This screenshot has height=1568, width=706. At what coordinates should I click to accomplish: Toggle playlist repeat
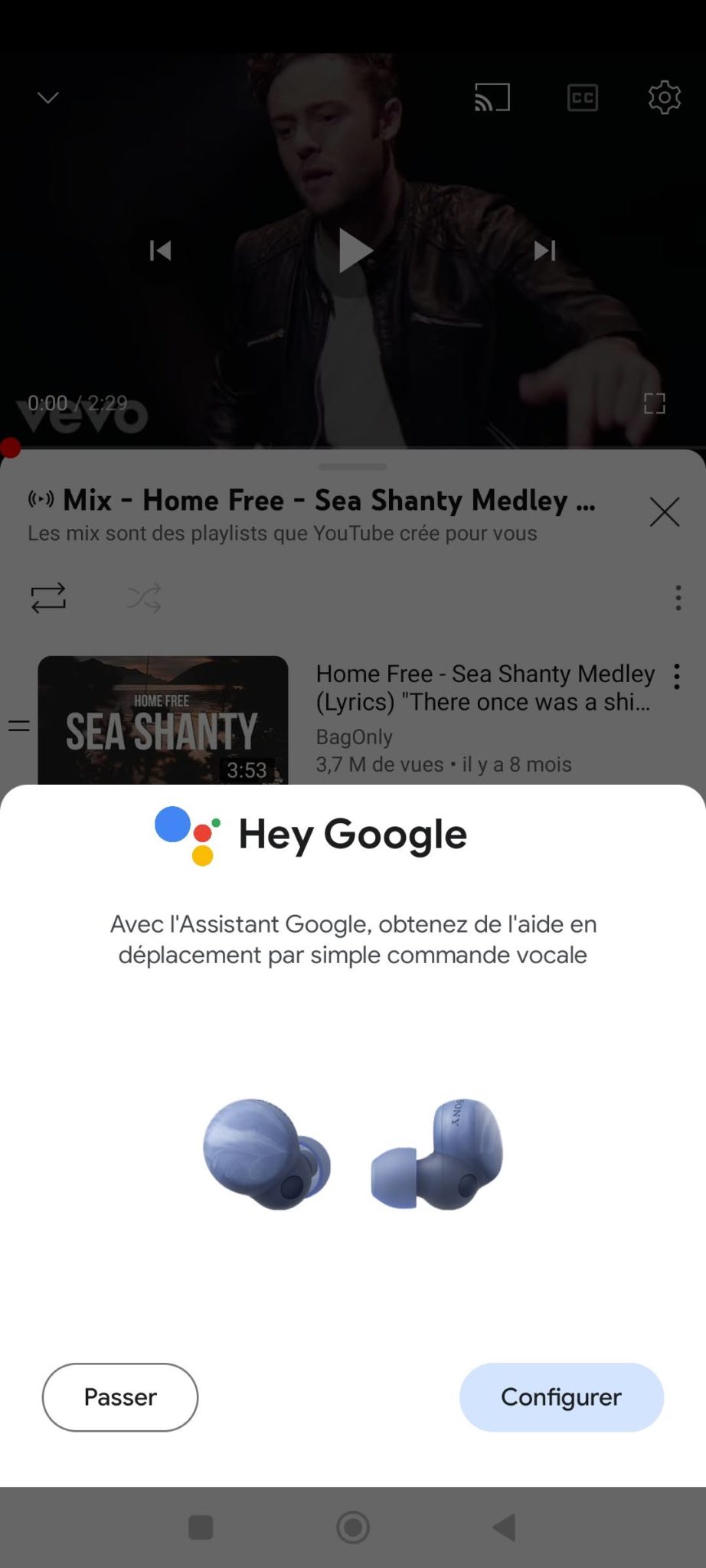point(48,598)
